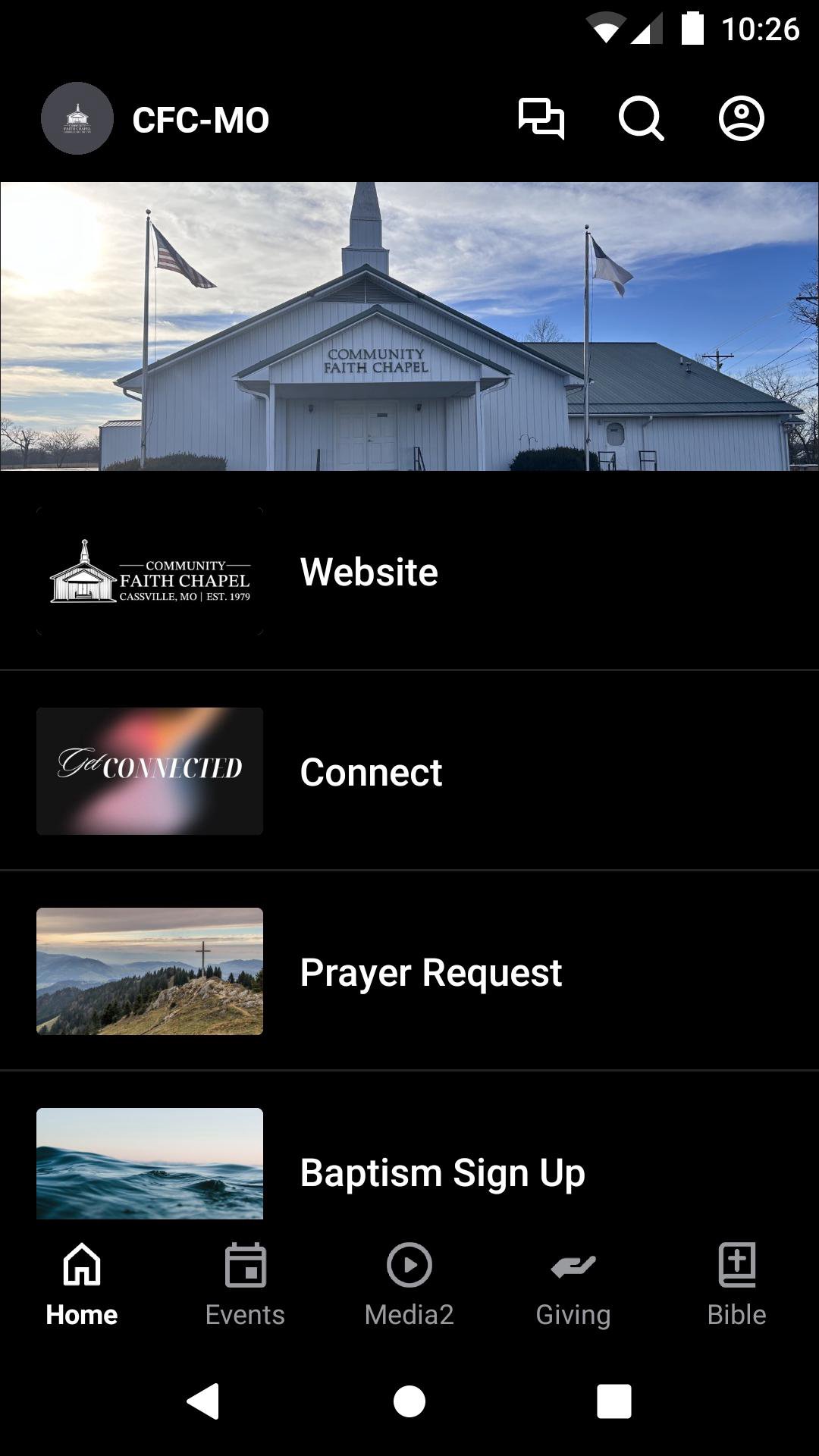Open the messages chat icon

tap(541, 119)
